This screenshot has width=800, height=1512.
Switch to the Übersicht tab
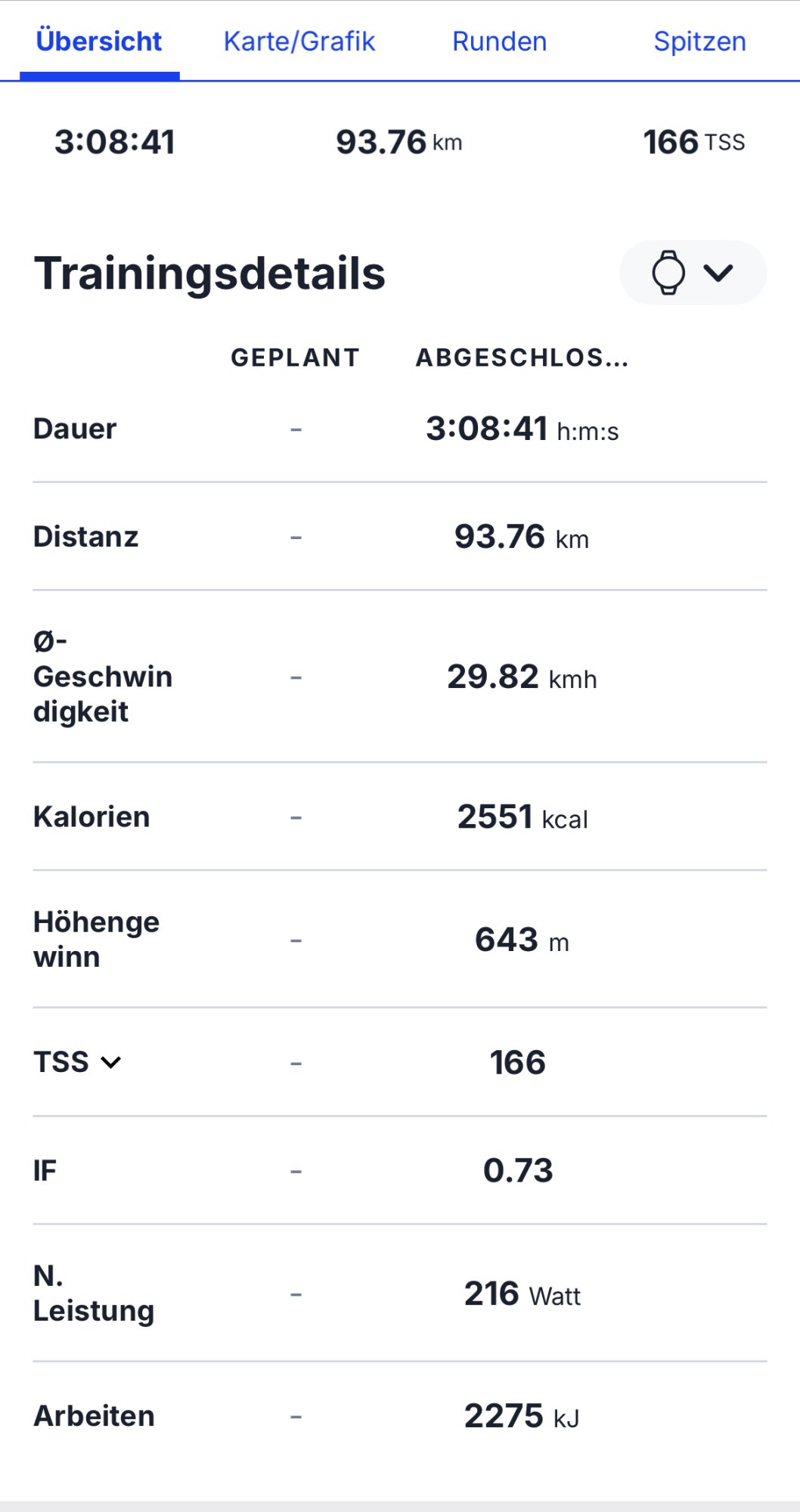(x=99, y=42)
